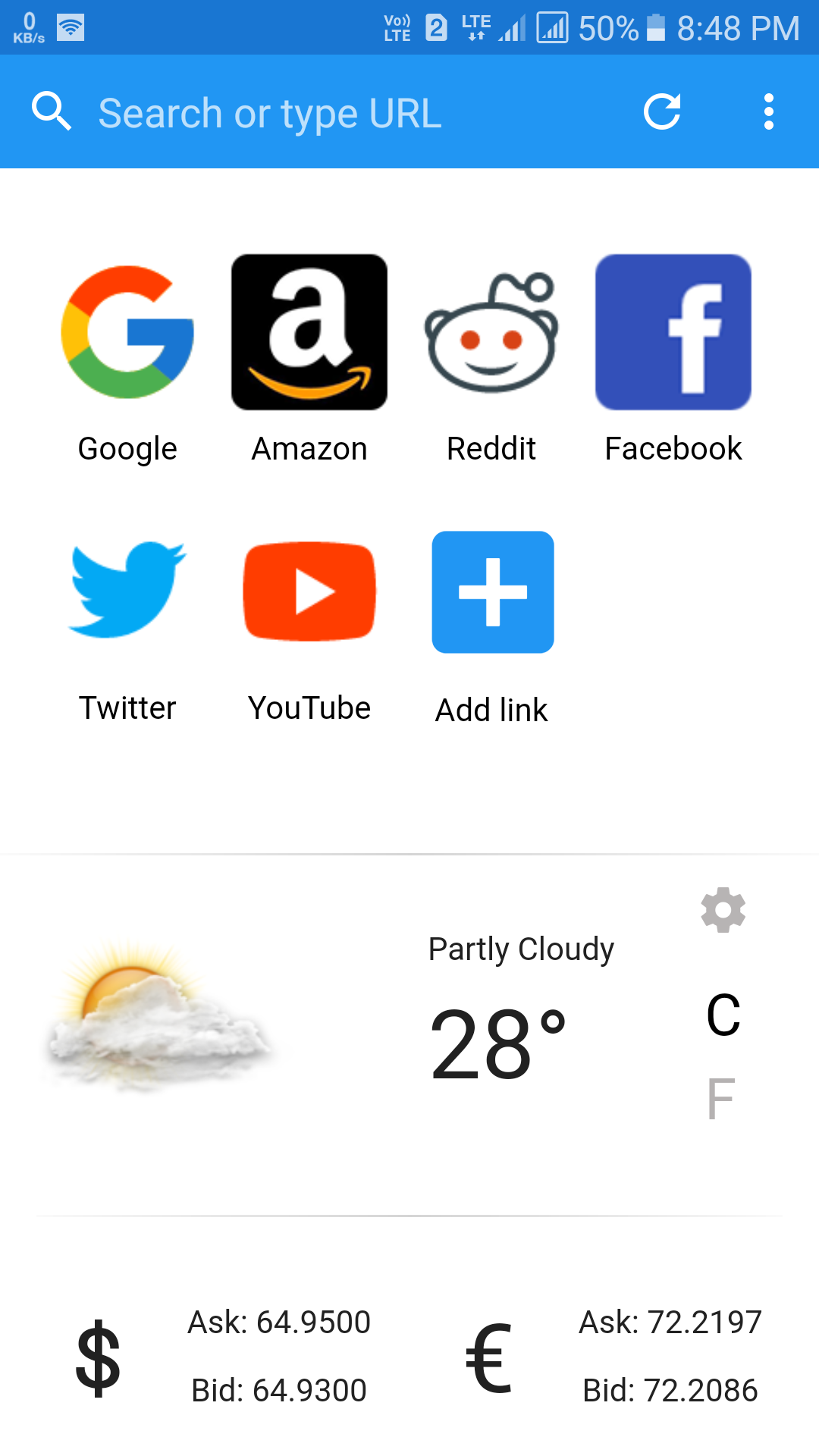Open Reddit shortcut
The width and height of the screenshot is (819, 1456).
click(491, 329)
